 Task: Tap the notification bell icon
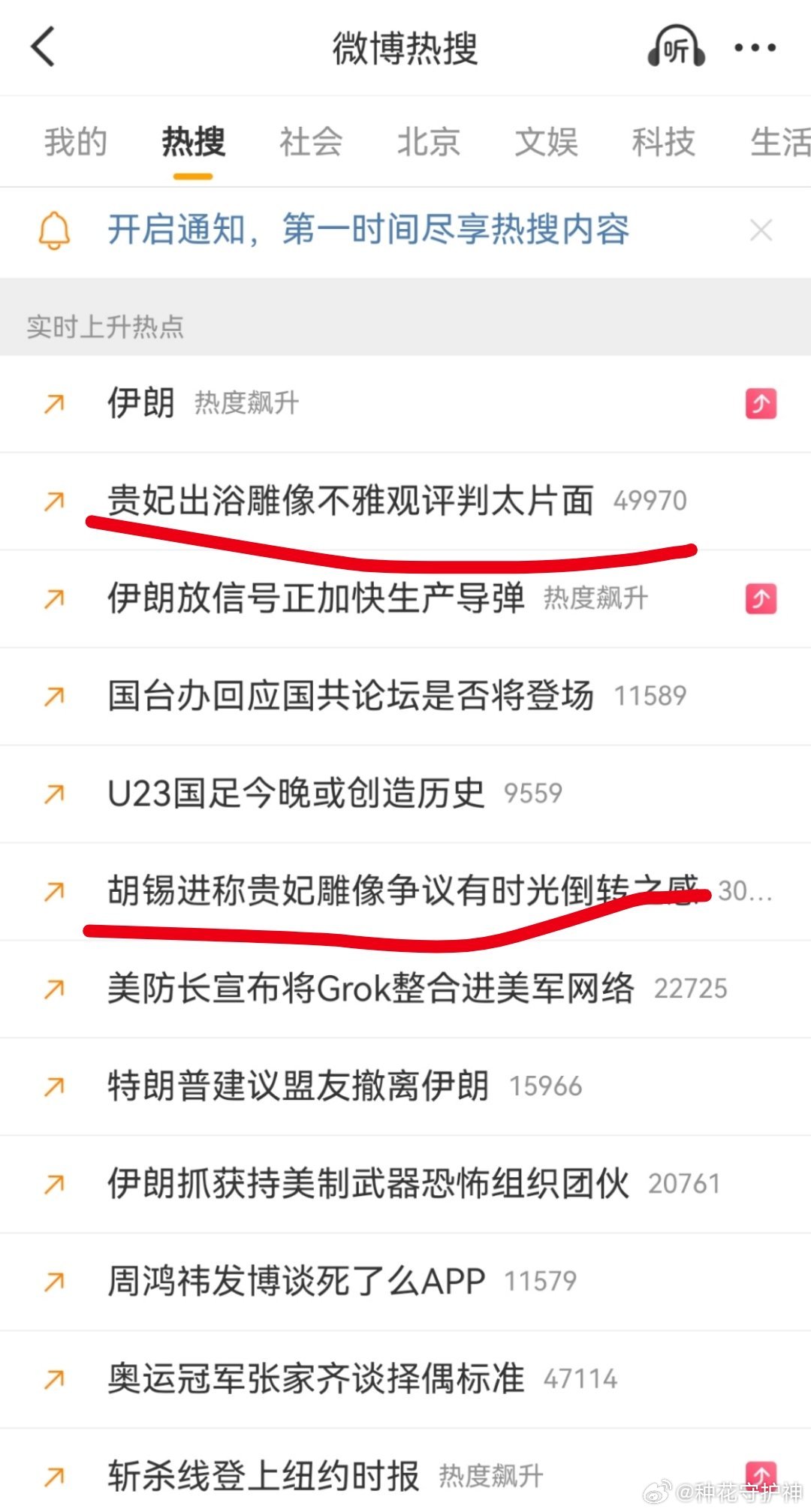click(x=53, y=231)
